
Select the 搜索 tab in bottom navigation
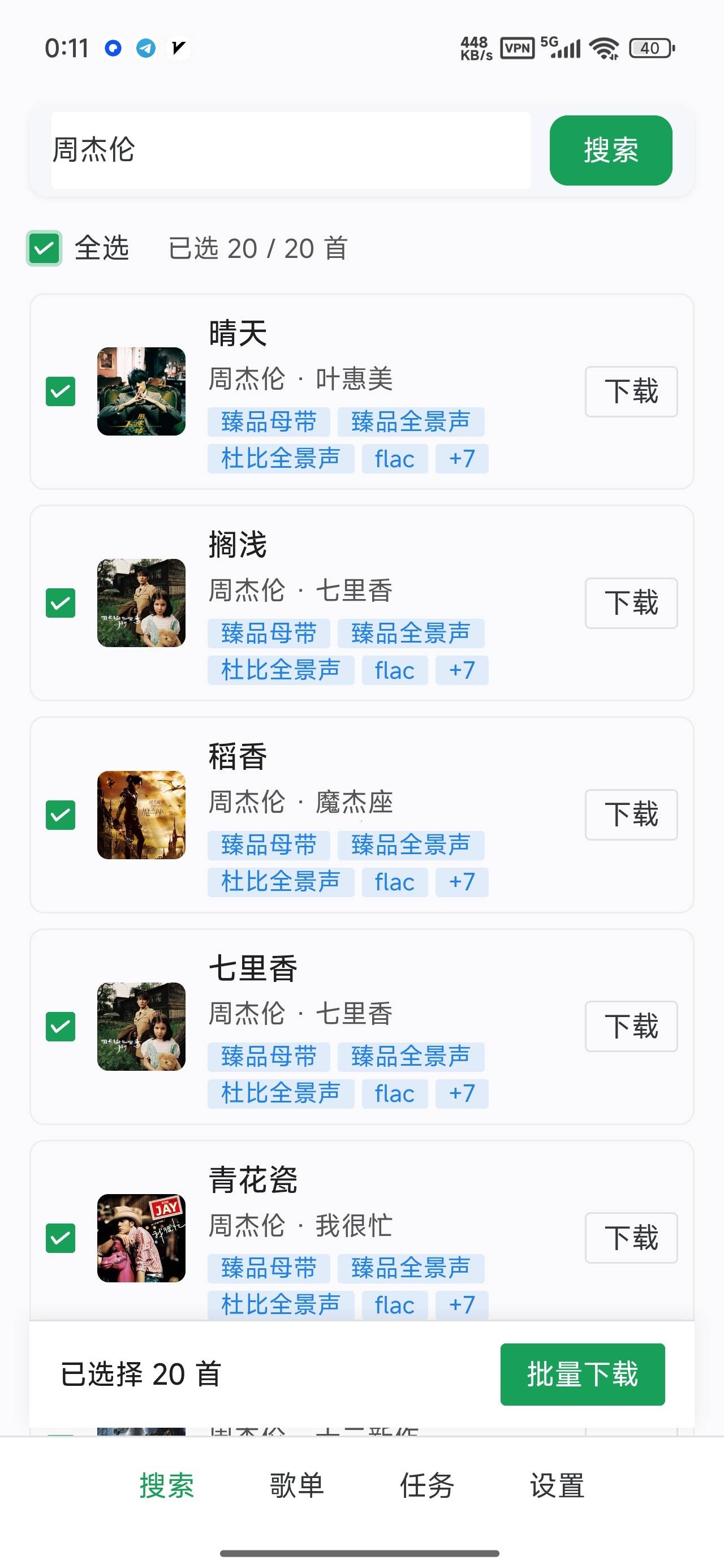pos(166,1486)
